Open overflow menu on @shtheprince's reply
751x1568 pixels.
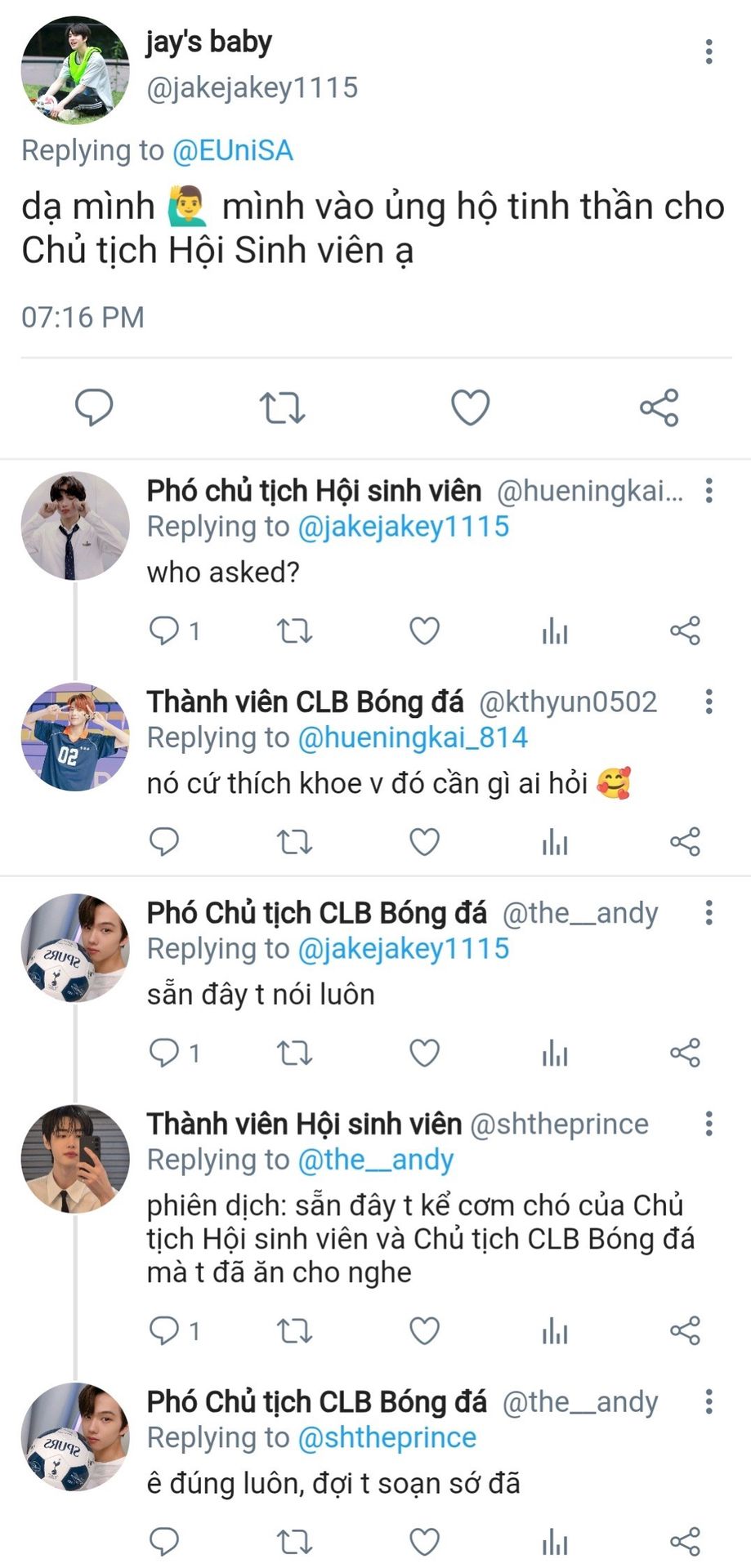[709, 1124]
